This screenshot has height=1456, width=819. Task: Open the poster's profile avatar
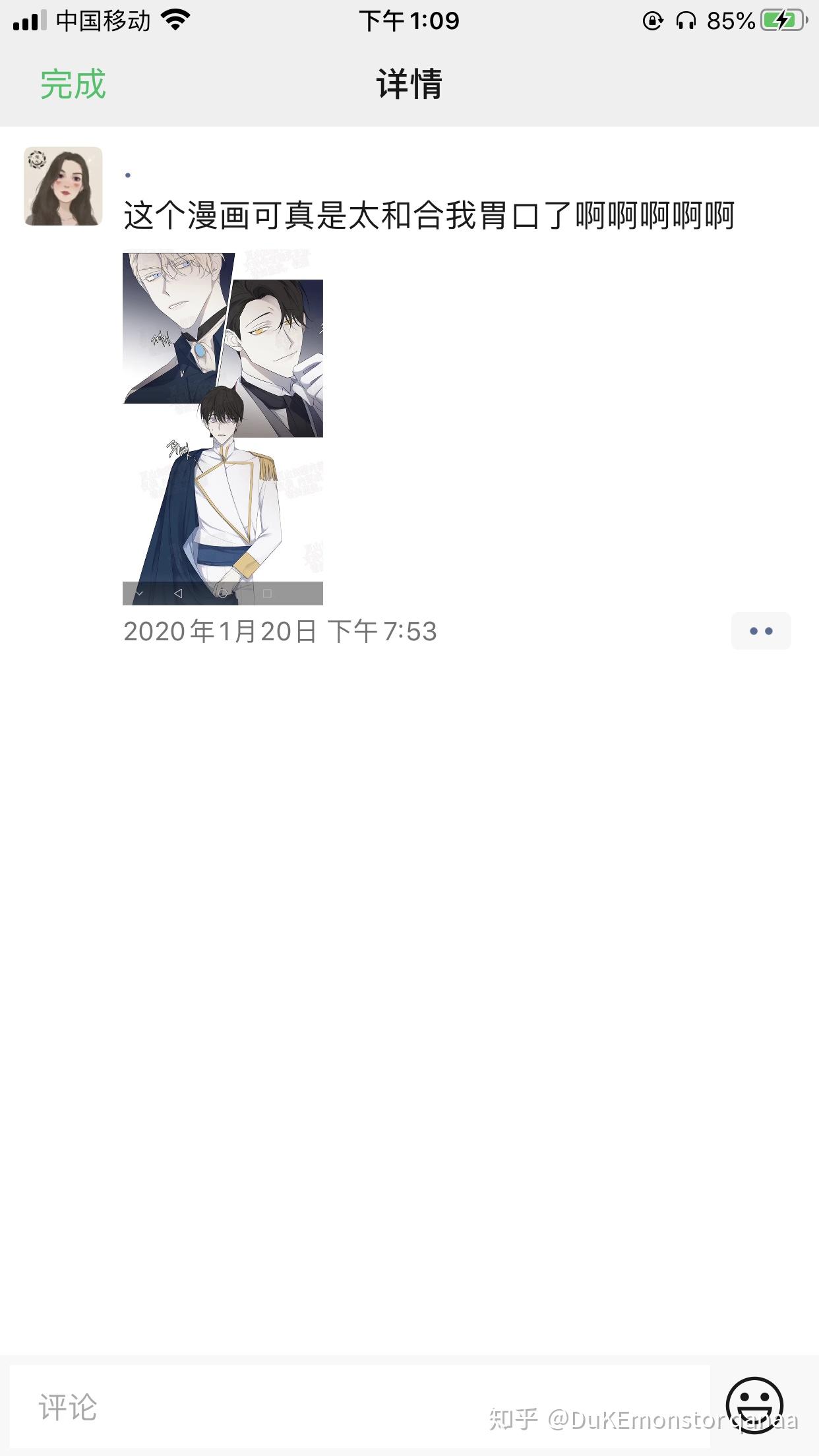click(x=63, y=186)
